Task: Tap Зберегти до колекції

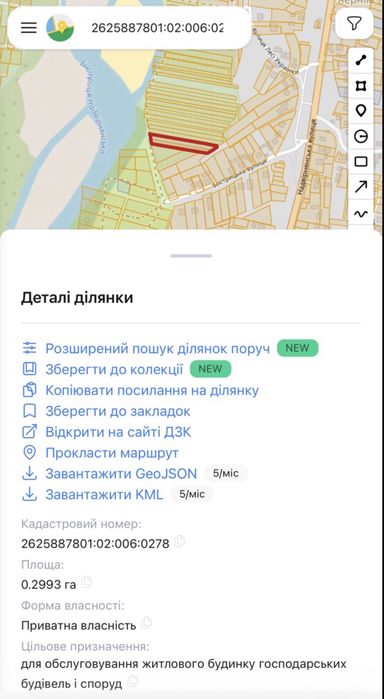Action: (114, 370)
